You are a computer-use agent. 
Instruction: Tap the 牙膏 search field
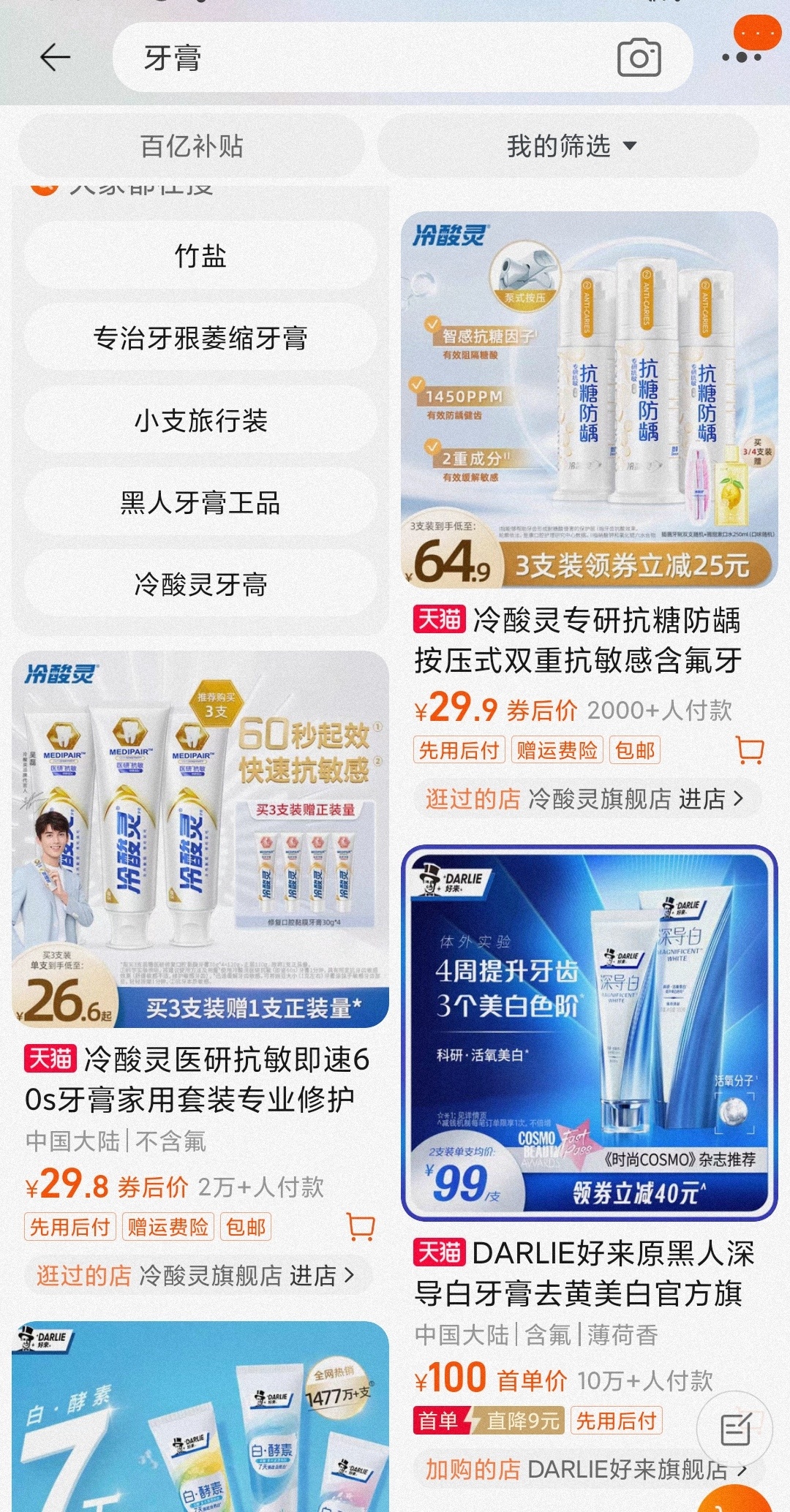(x=366, y=58)
